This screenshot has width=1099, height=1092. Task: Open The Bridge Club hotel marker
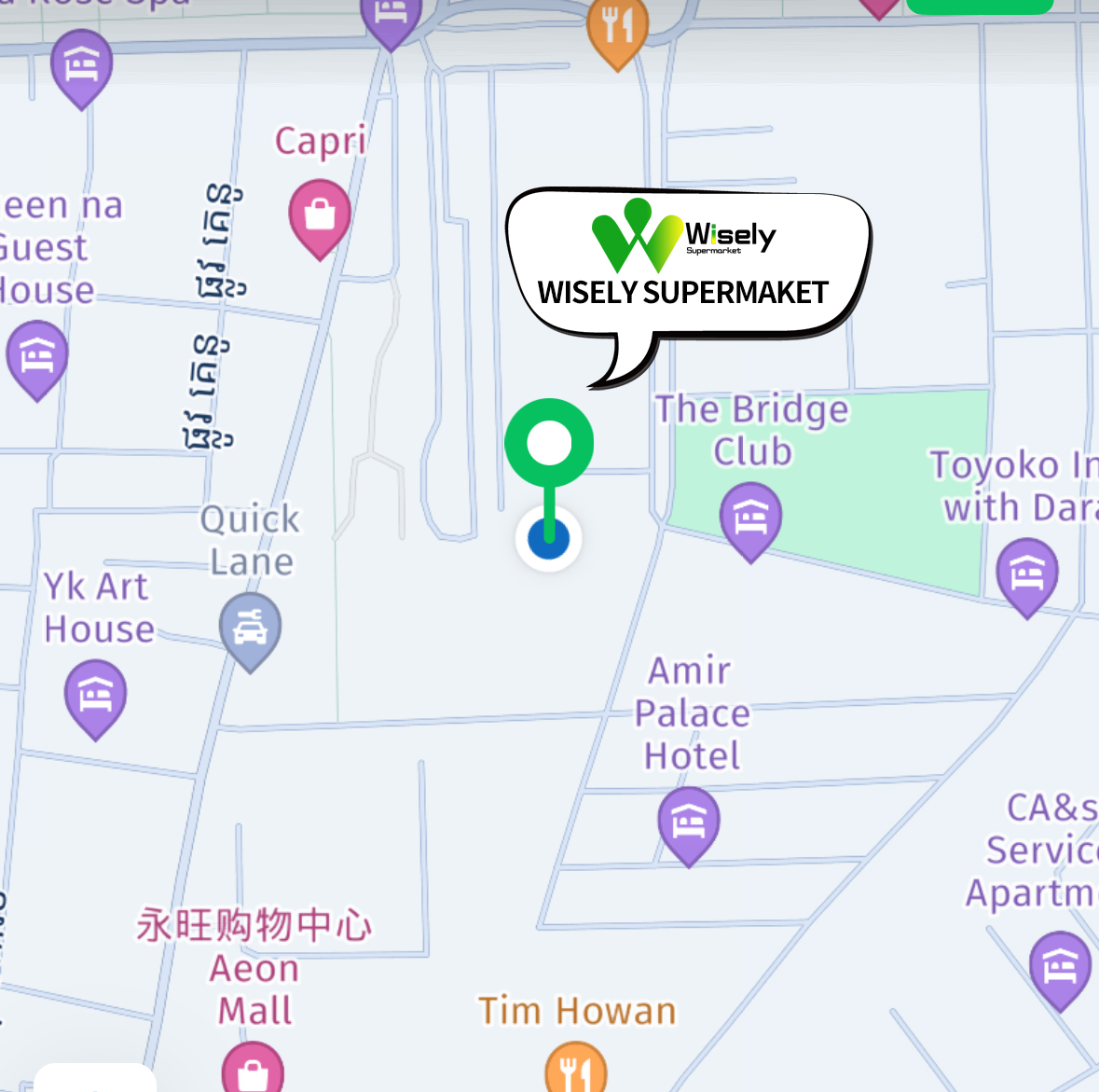[x=750, y=517]
